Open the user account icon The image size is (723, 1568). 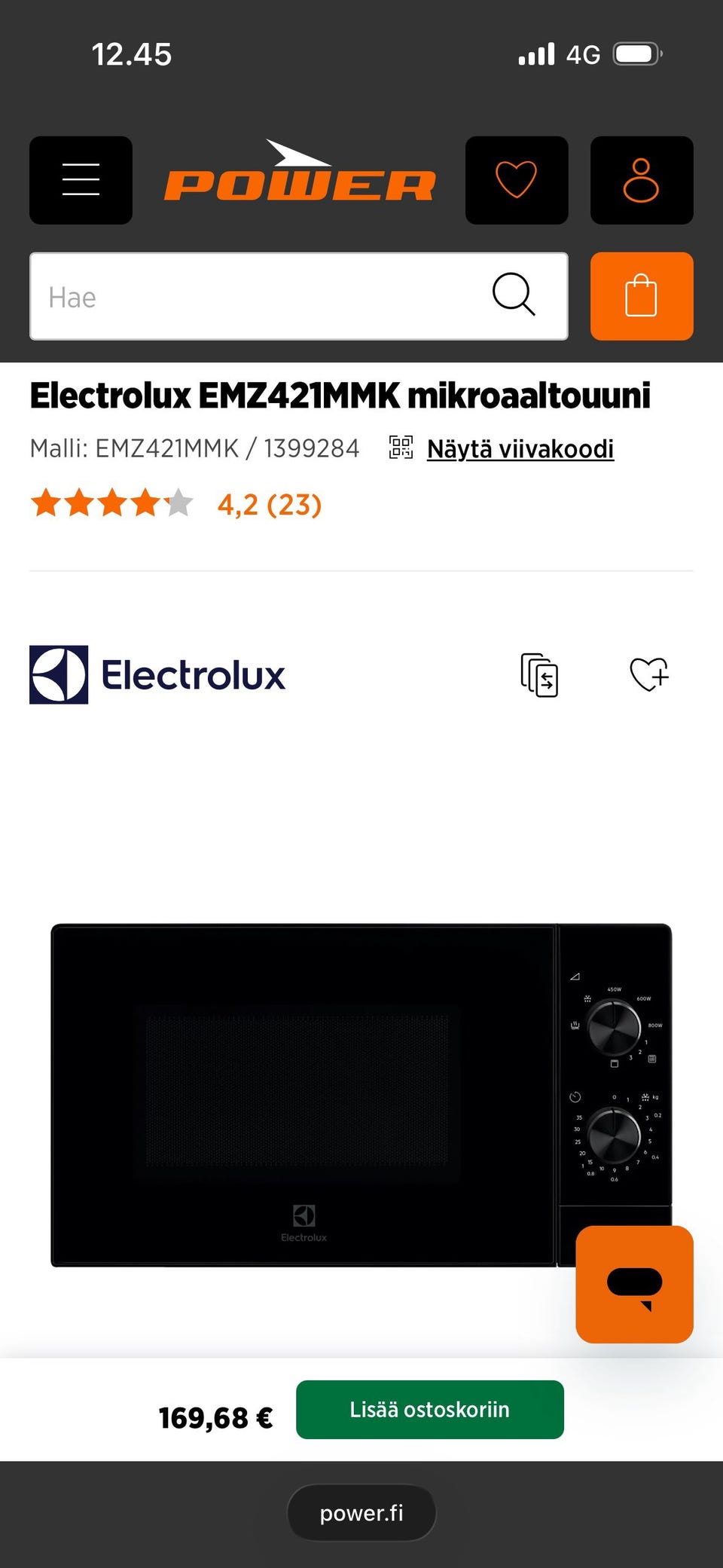642,180
